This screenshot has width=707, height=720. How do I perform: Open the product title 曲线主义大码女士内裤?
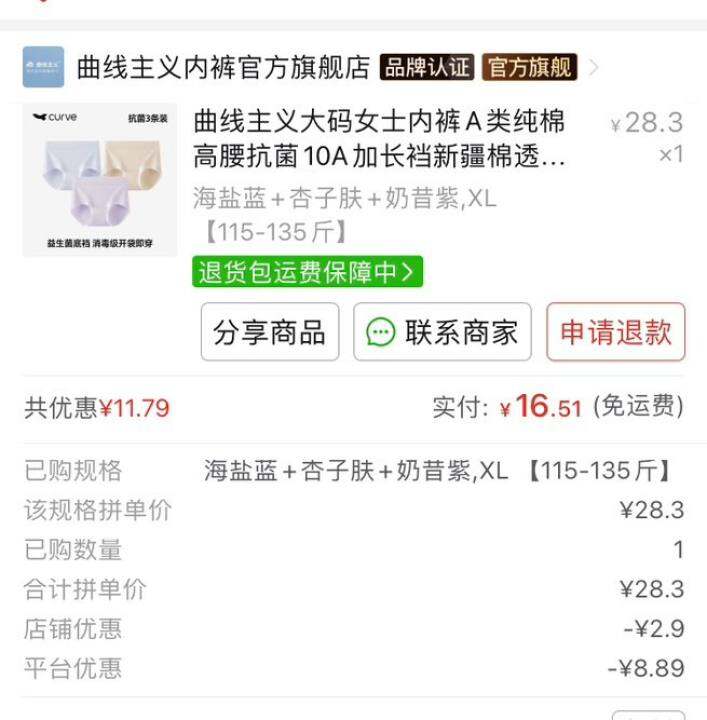[x=379, y=139]
